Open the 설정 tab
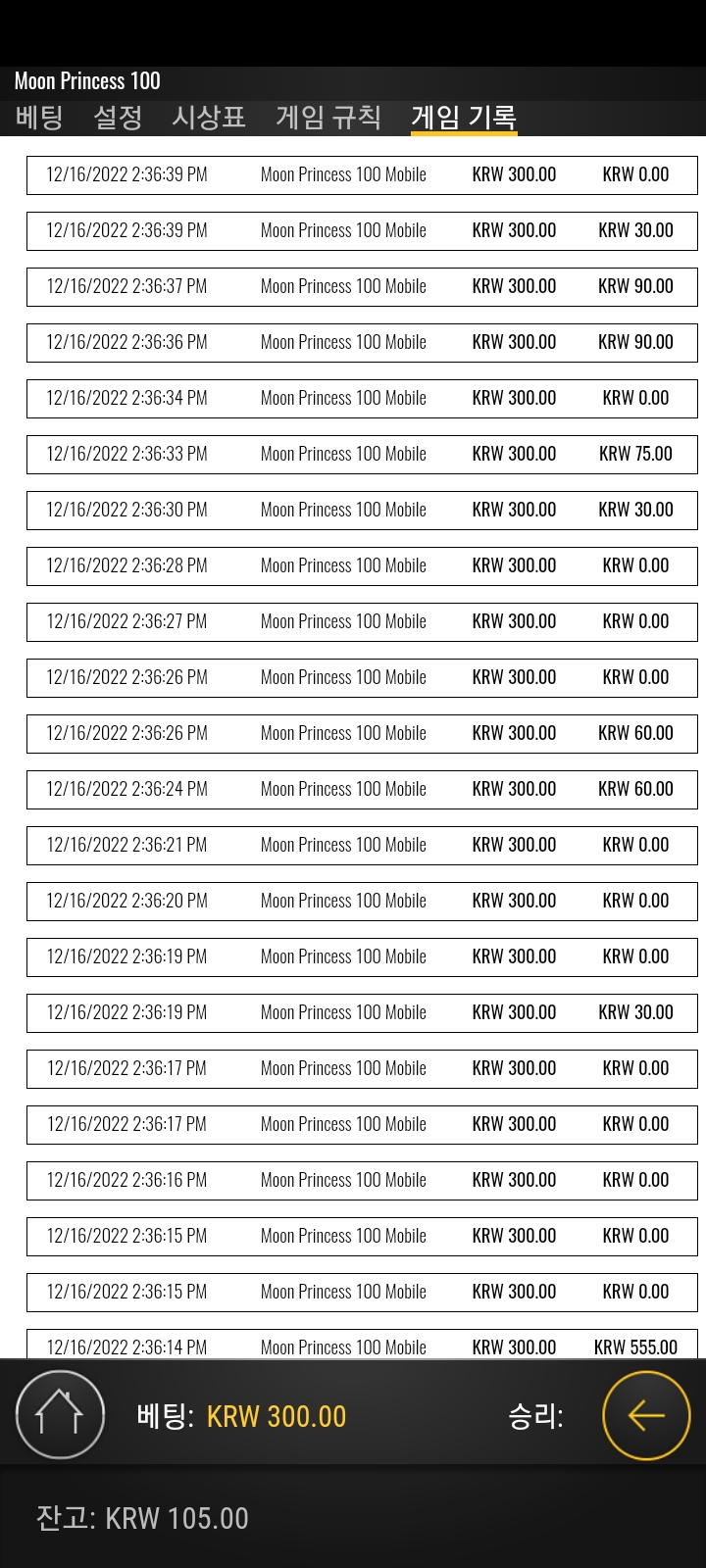Screen dimensions: 706x1568 (x=118, y=118)
